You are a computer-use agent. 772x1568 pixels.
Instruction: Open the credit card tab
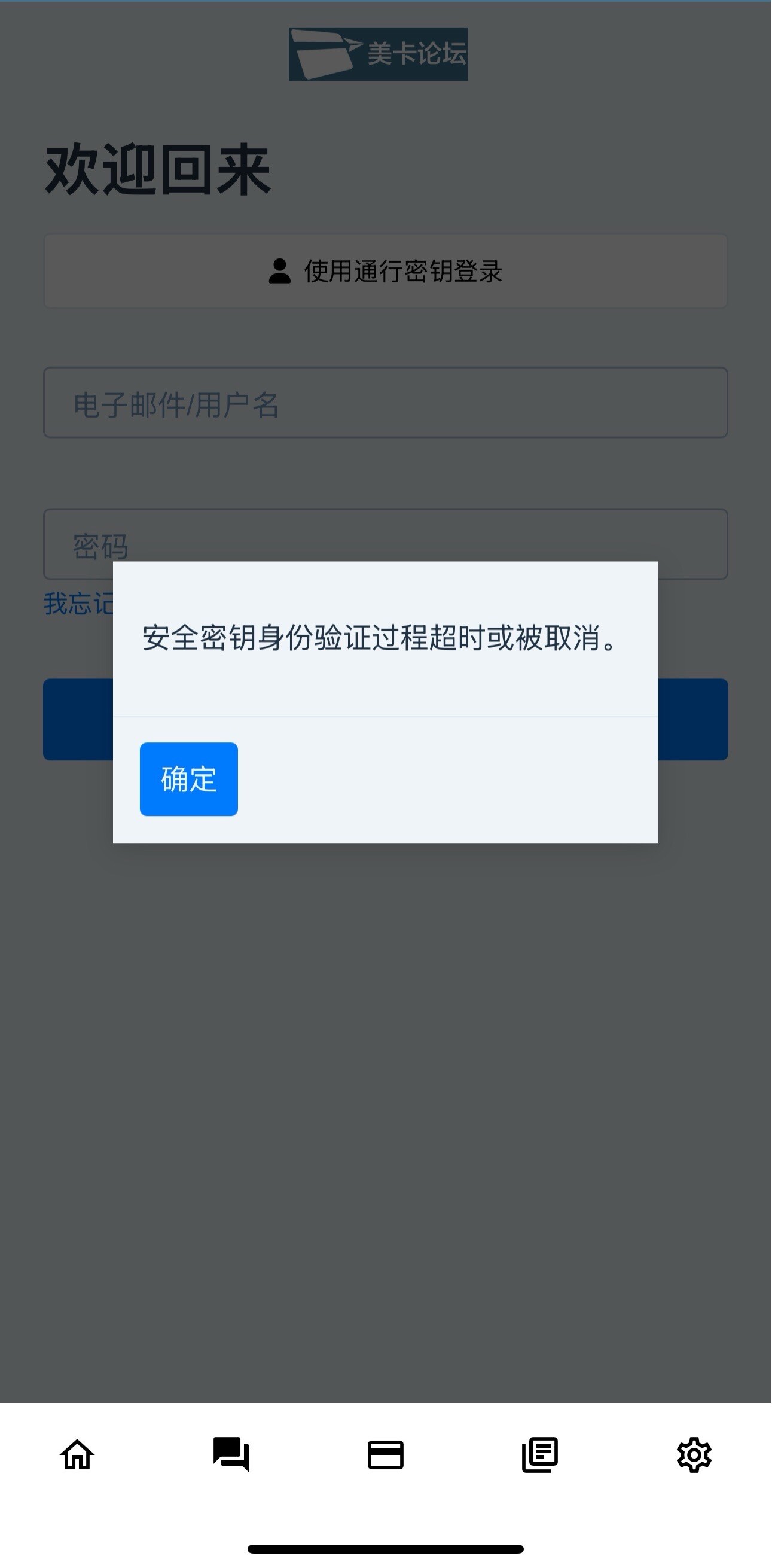[386, 1454]
